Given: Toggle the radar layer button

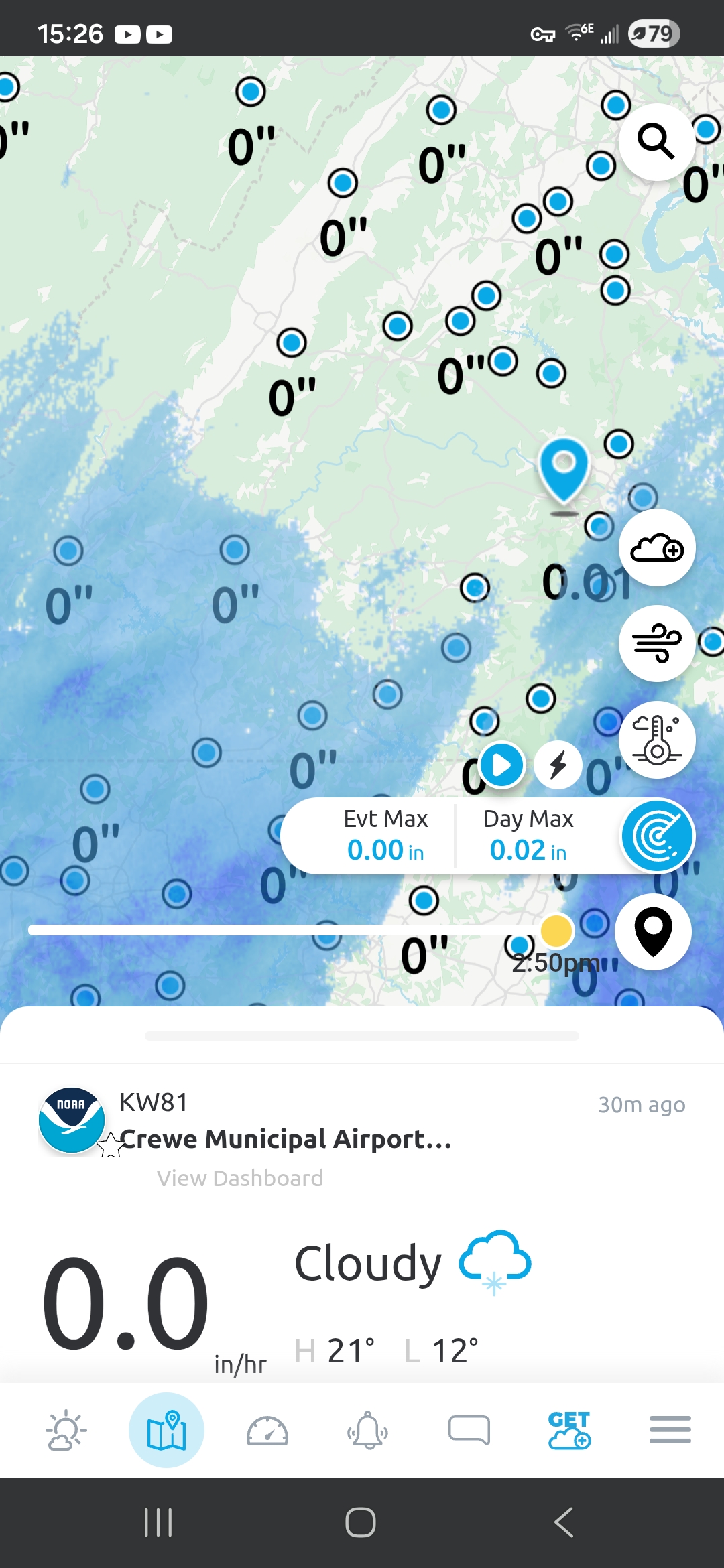Looking at the screenshot, I should (657, 836).
